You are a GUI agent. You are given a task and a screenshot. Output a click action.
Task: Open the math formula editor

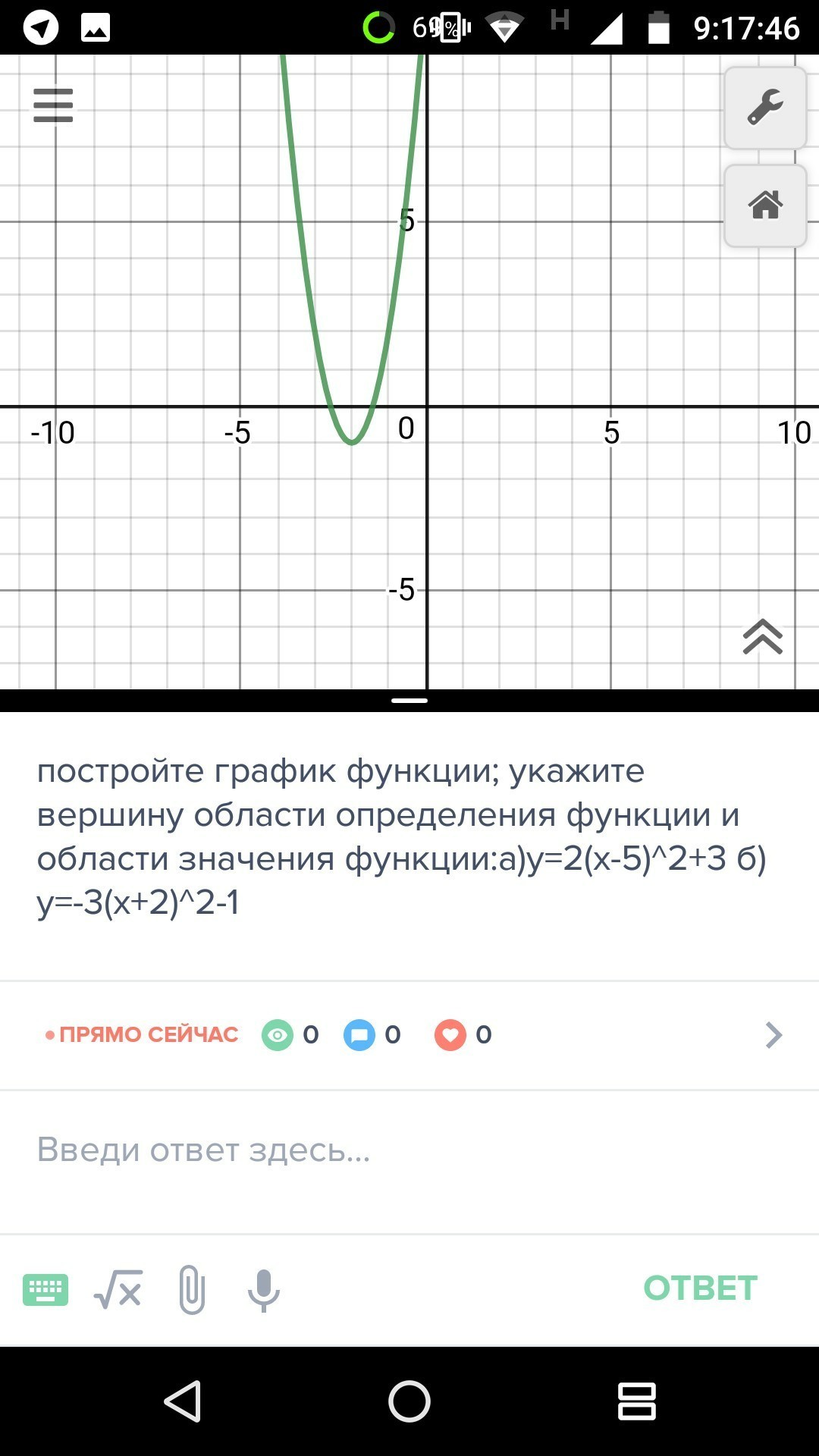click(x=118, y=1289)
